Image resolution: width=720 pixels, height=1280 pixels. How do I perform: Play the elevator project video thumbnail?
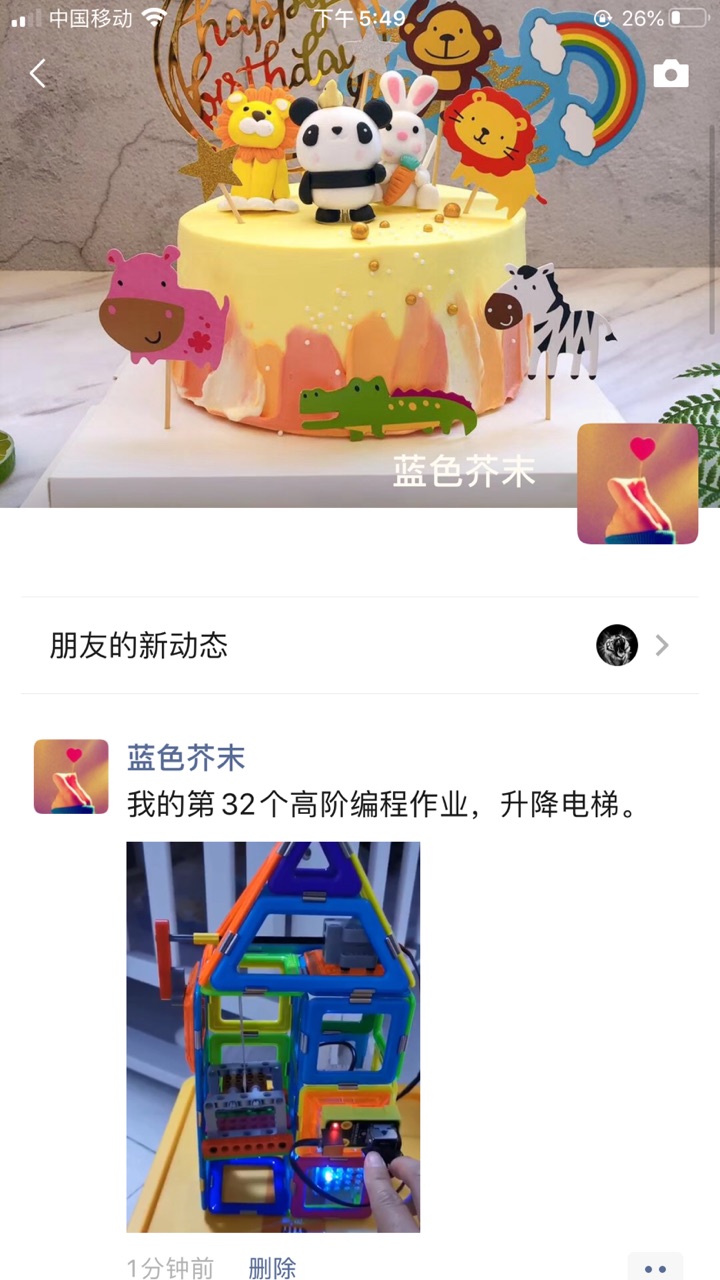pos(273,1036)
